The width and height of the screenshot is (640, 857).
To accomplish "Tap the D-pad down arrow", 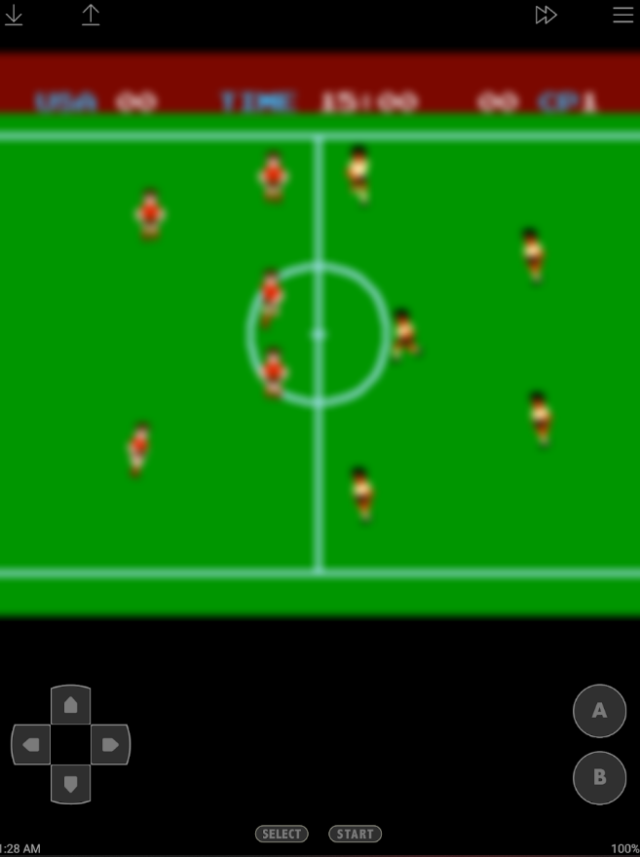I will coord(70,783).
